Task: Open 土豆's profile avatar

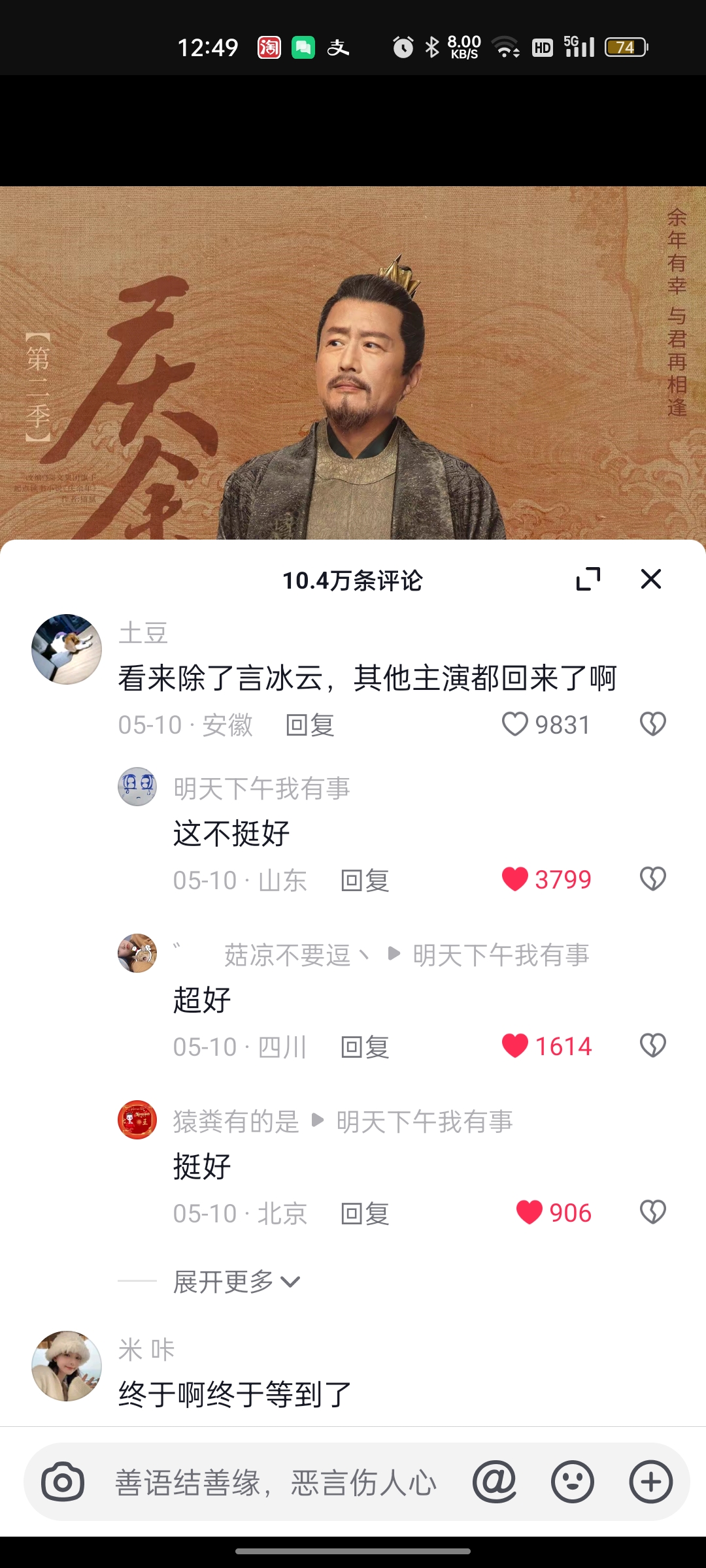Action: point(67,649)
